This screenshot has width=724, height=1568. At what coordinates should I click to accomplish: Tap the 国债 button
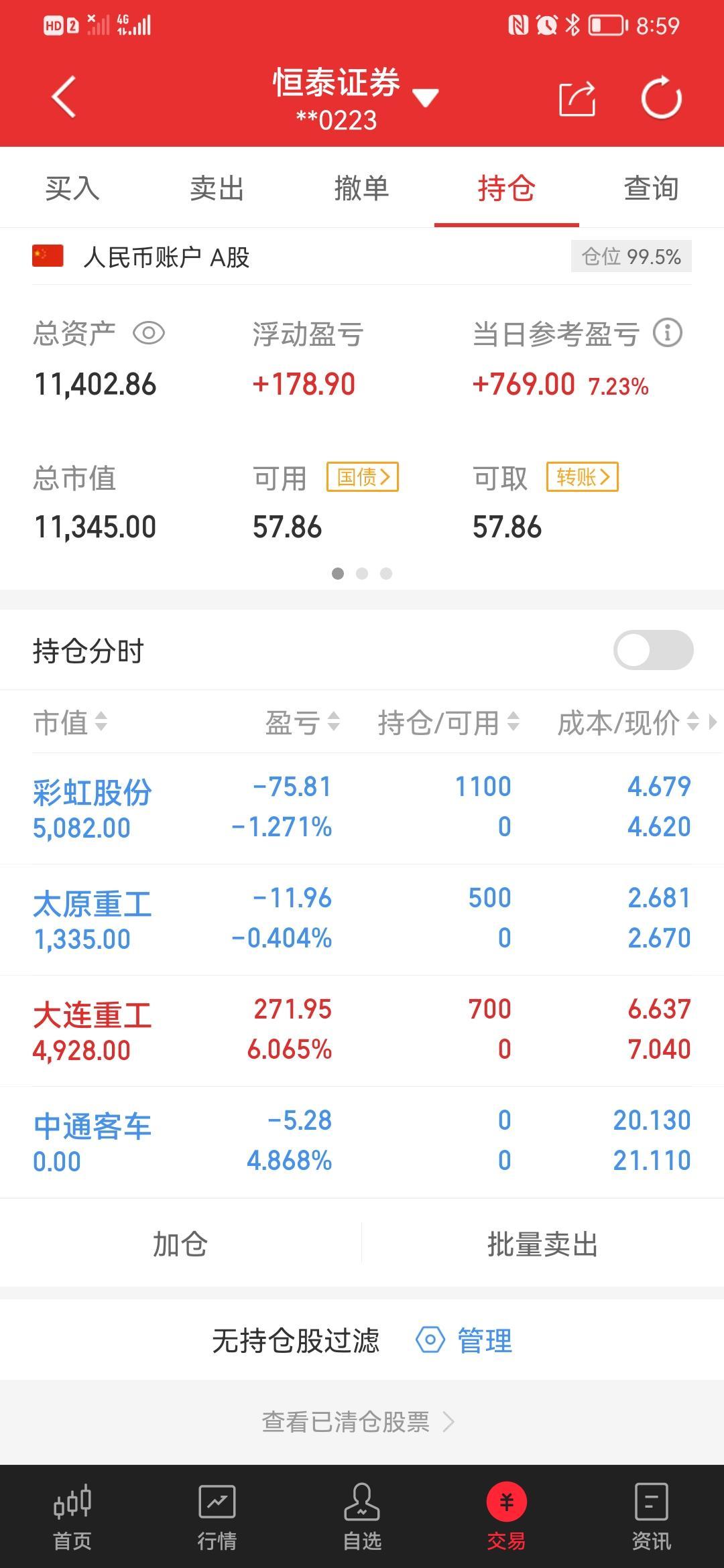pos(363,477)
